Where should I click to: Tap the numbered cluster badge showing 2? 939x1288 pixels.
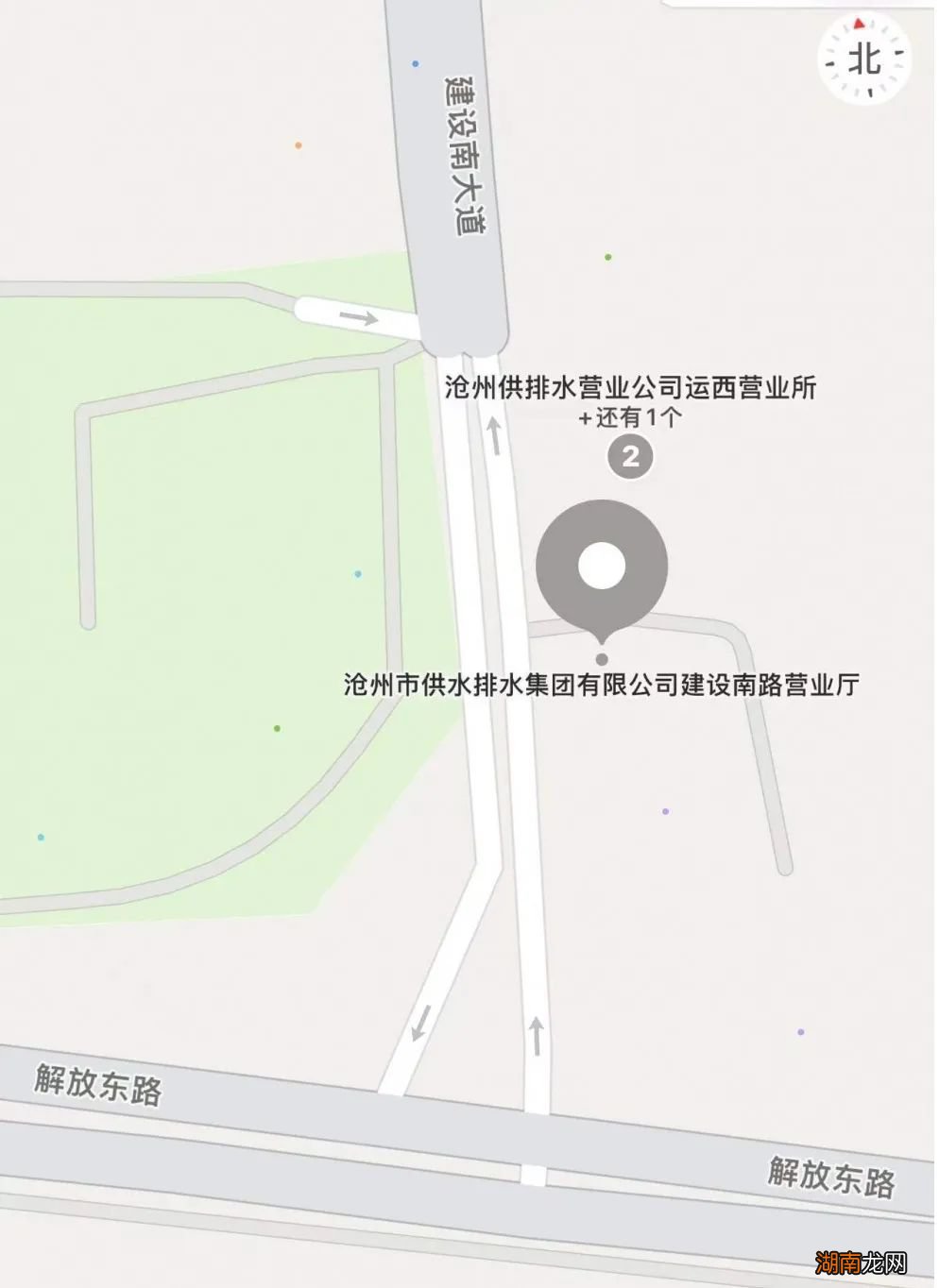point(631,459)
